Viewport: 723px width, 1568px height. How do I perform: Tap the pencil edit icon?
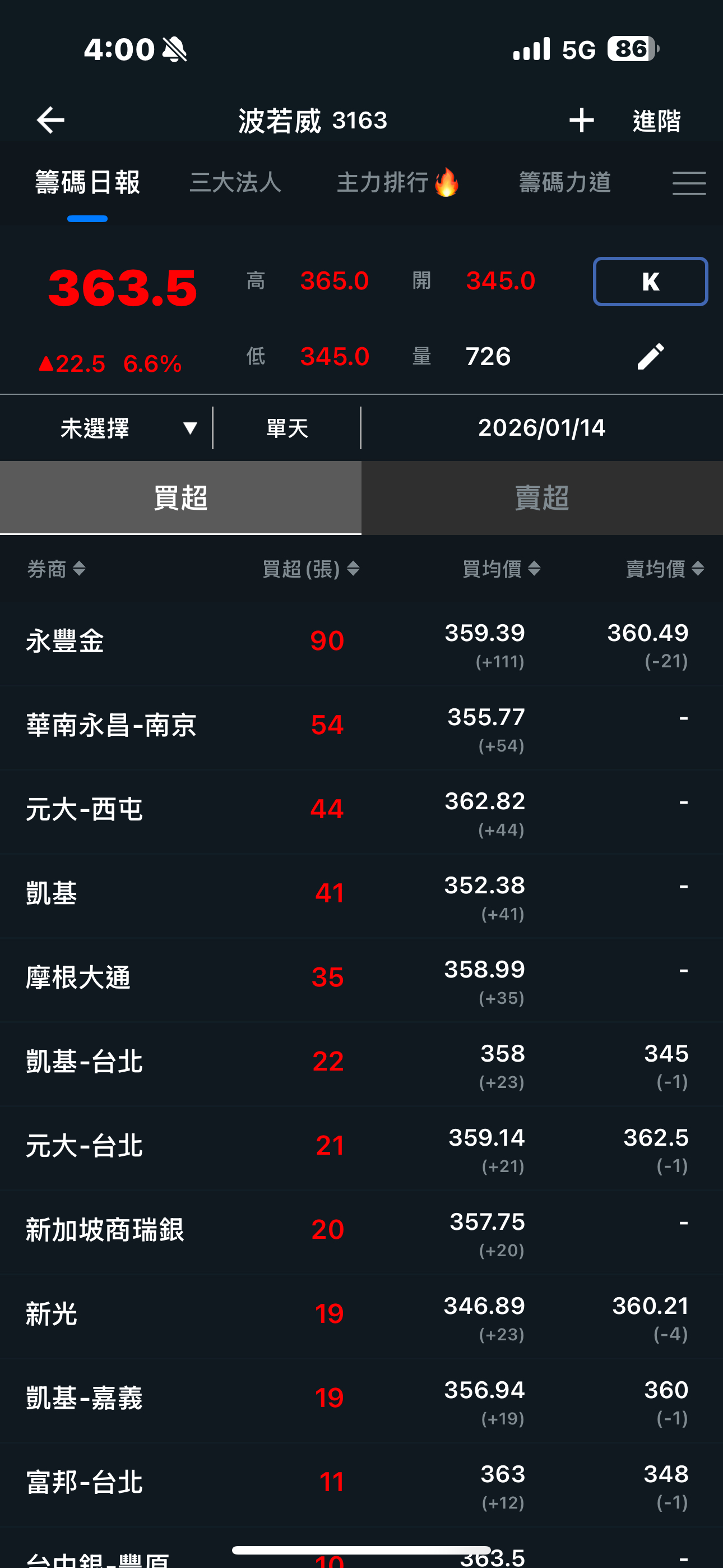pyautogui.click(x=651, y=356)
